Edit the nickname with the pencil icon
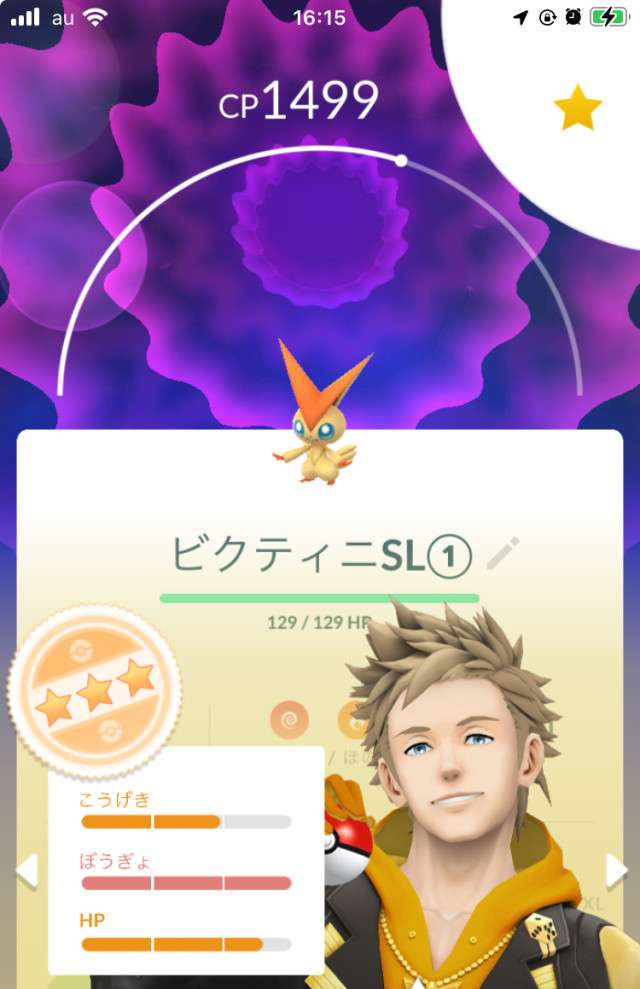The image size is (640, 989). click(503, 553)
